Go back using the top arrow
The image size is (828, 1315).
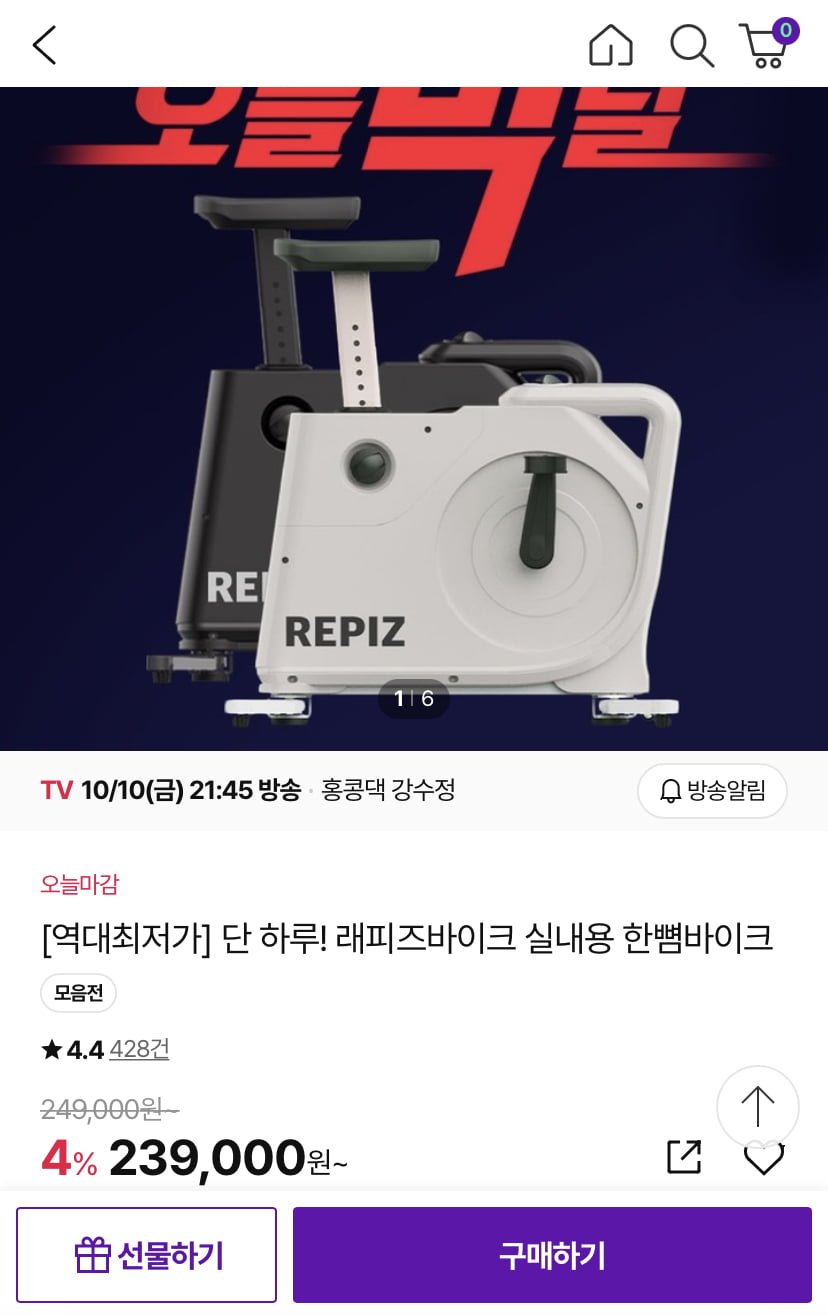[45, 46]
